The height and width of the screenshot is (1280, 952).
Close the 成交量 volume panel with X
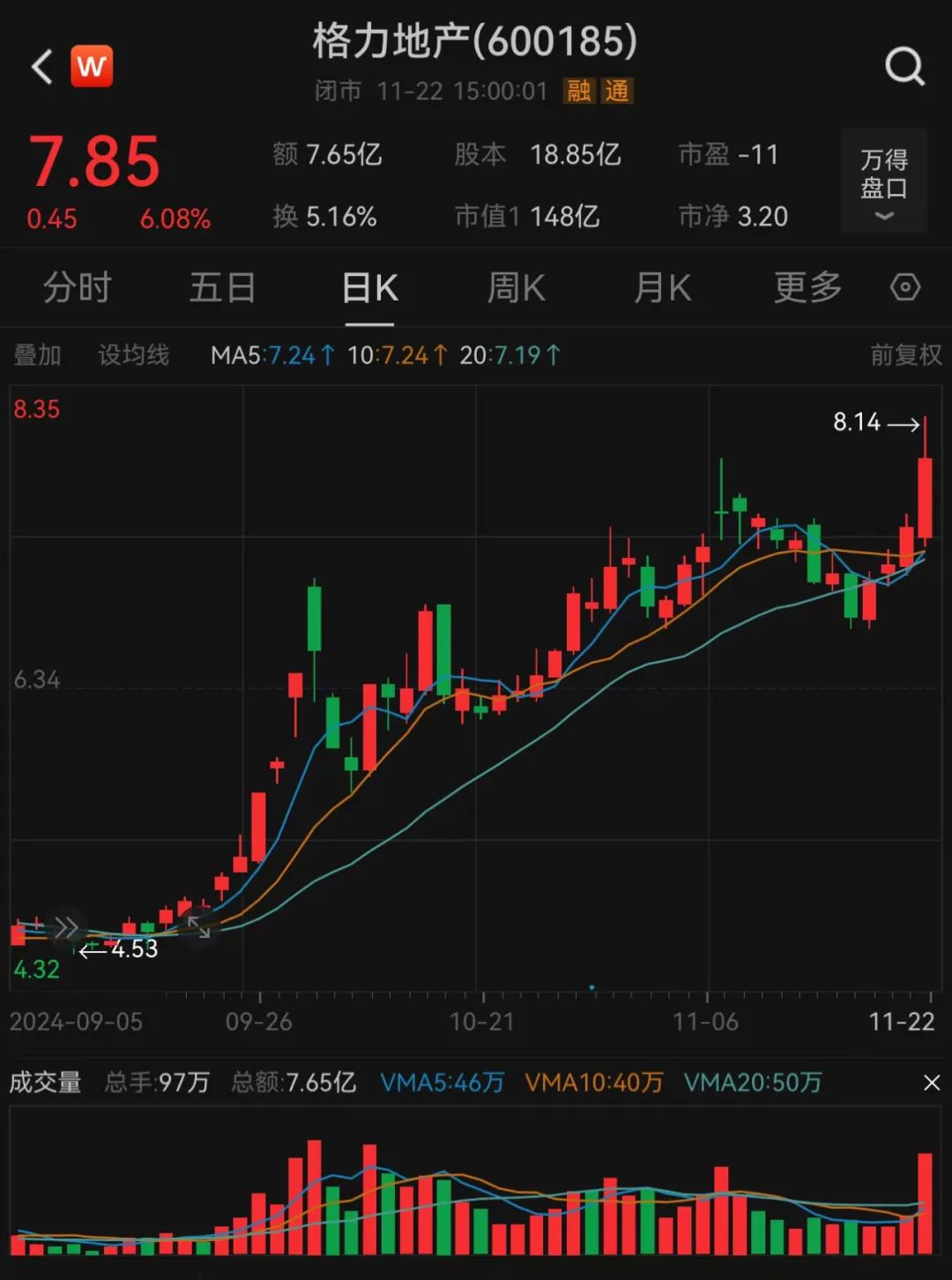pos(930,1082)
